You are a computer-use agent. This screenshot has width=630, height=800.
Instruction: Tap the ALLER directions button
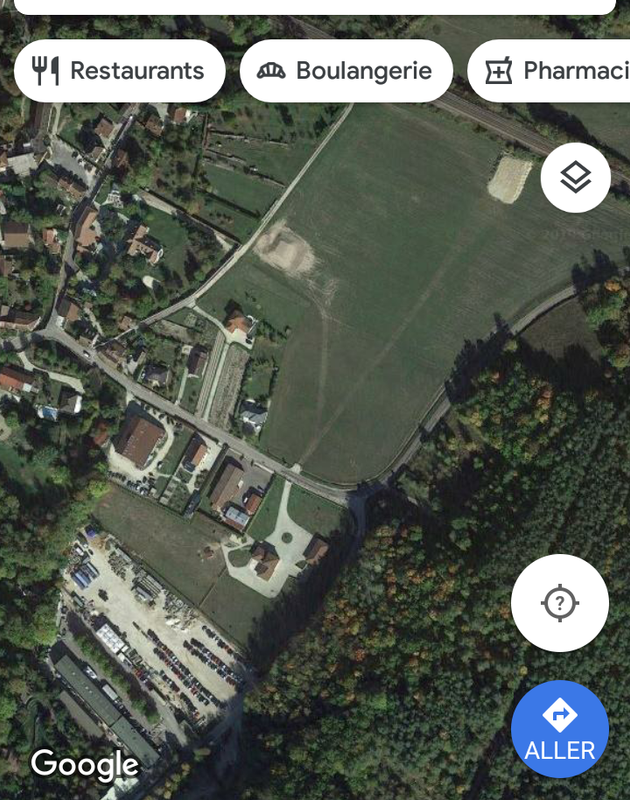[560, 730]
